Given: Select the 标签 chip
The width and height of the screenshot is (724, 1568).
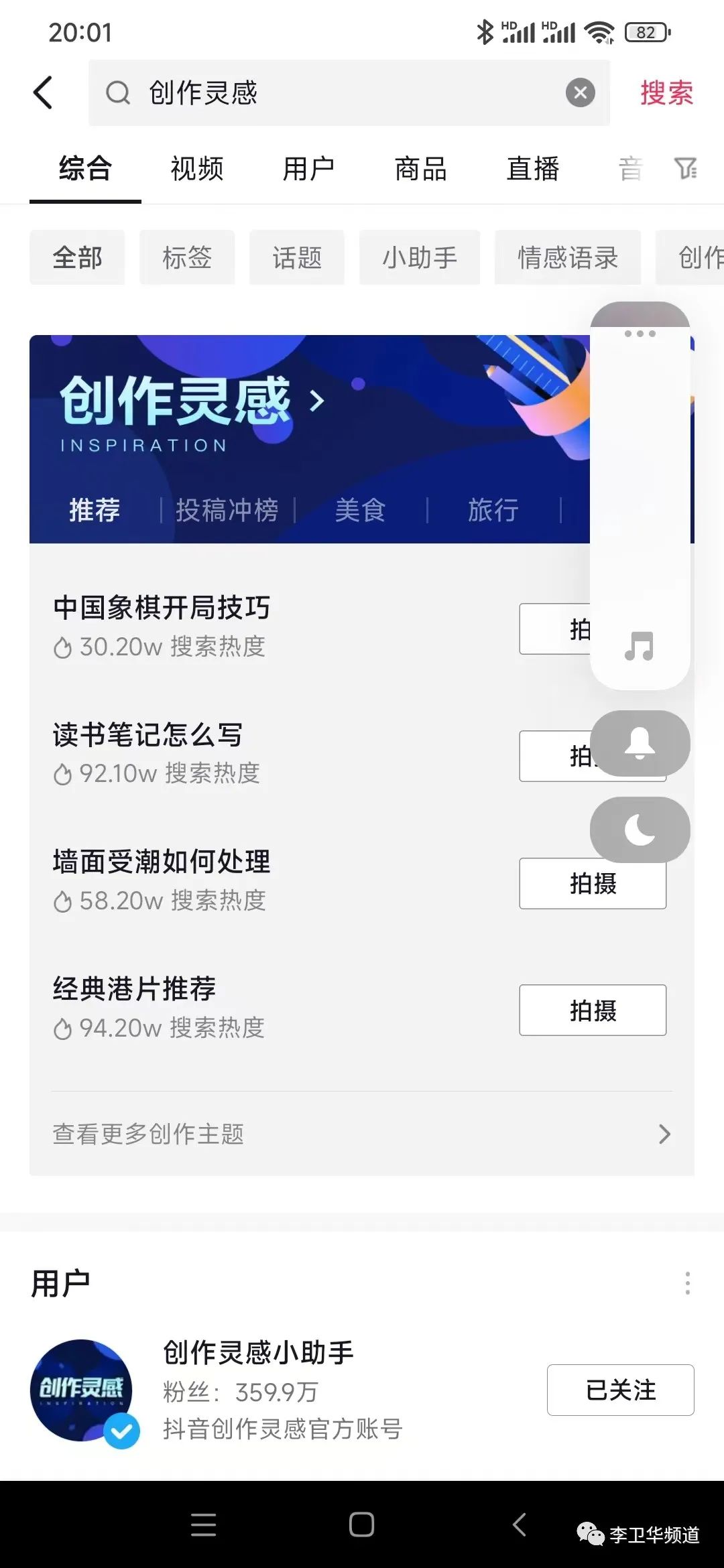Looking at the screenshot, I should [187, 257].
